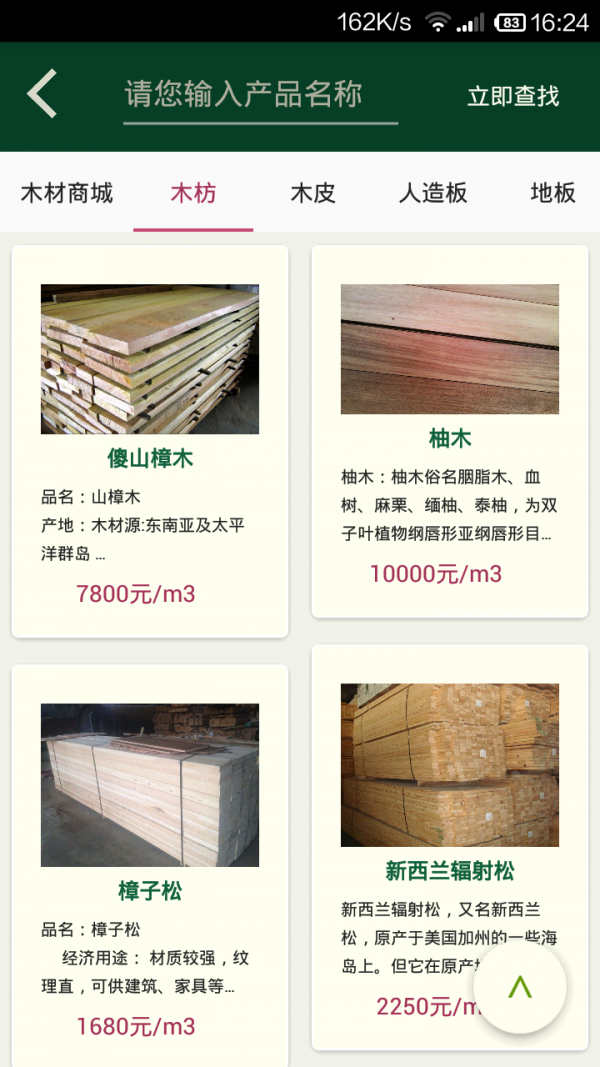The width and height of the screenshot is (600, 1067).
Task: Select the 地板 tab
Action: click(x=553, y=193)
